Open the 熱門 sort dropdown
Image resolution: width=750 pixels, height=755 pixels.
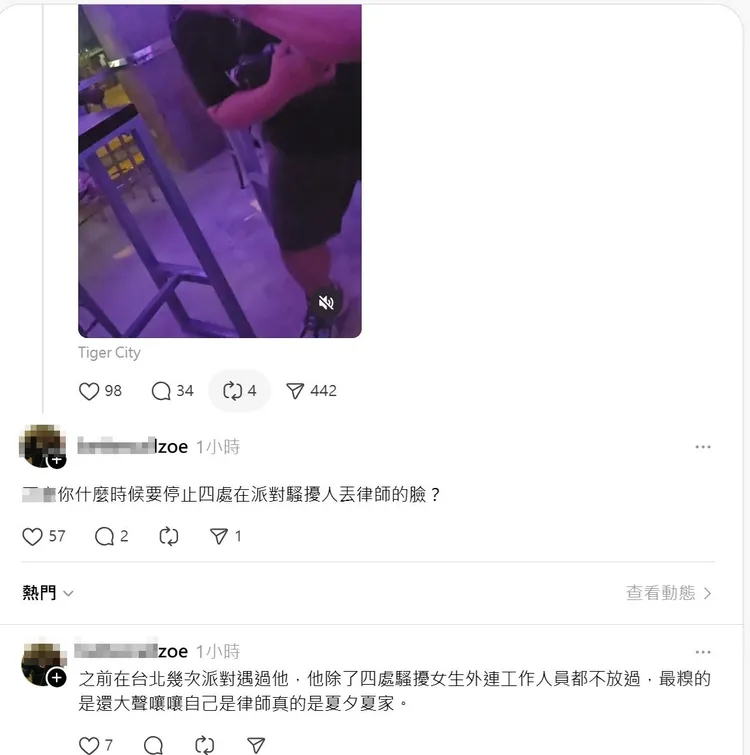47,592
